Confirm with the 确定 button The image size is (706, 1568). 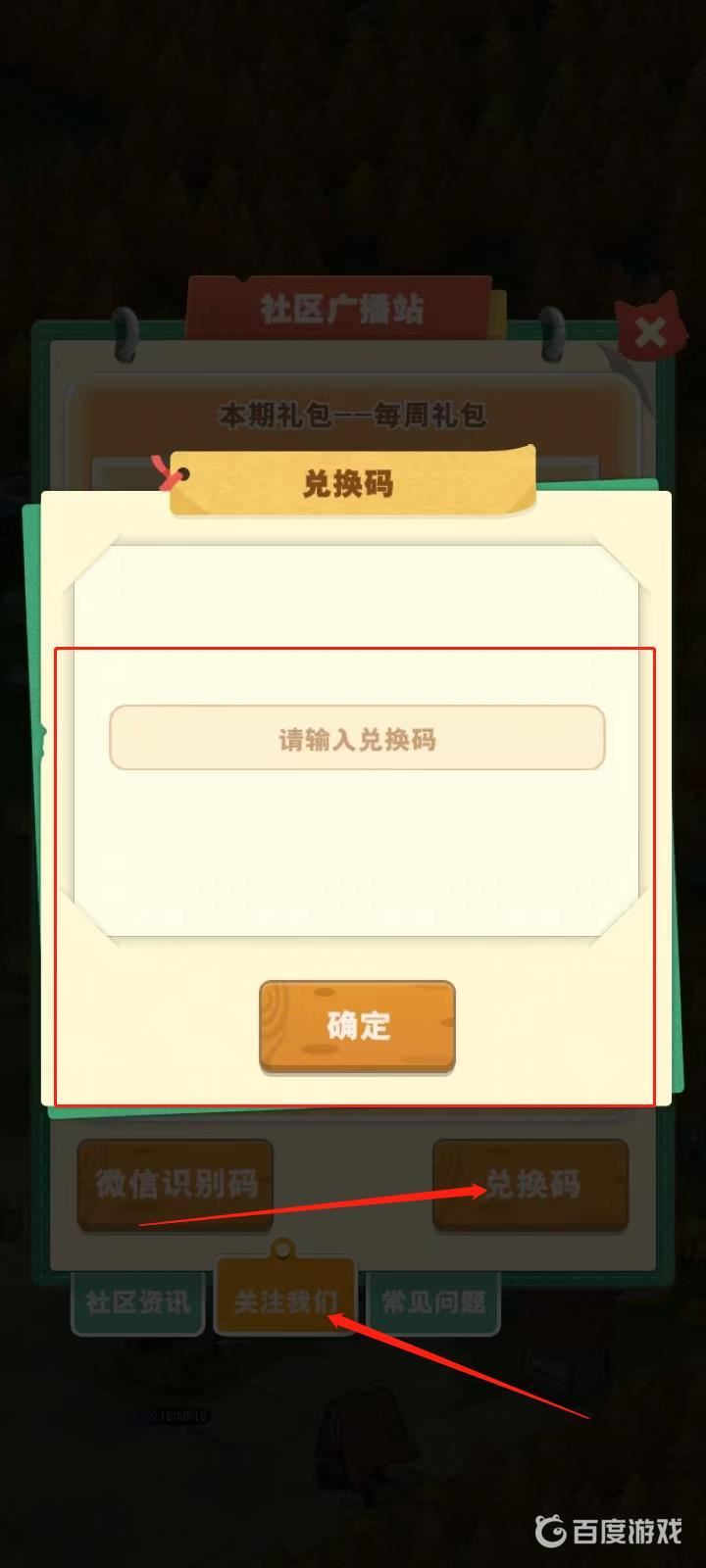point(357,1025)
